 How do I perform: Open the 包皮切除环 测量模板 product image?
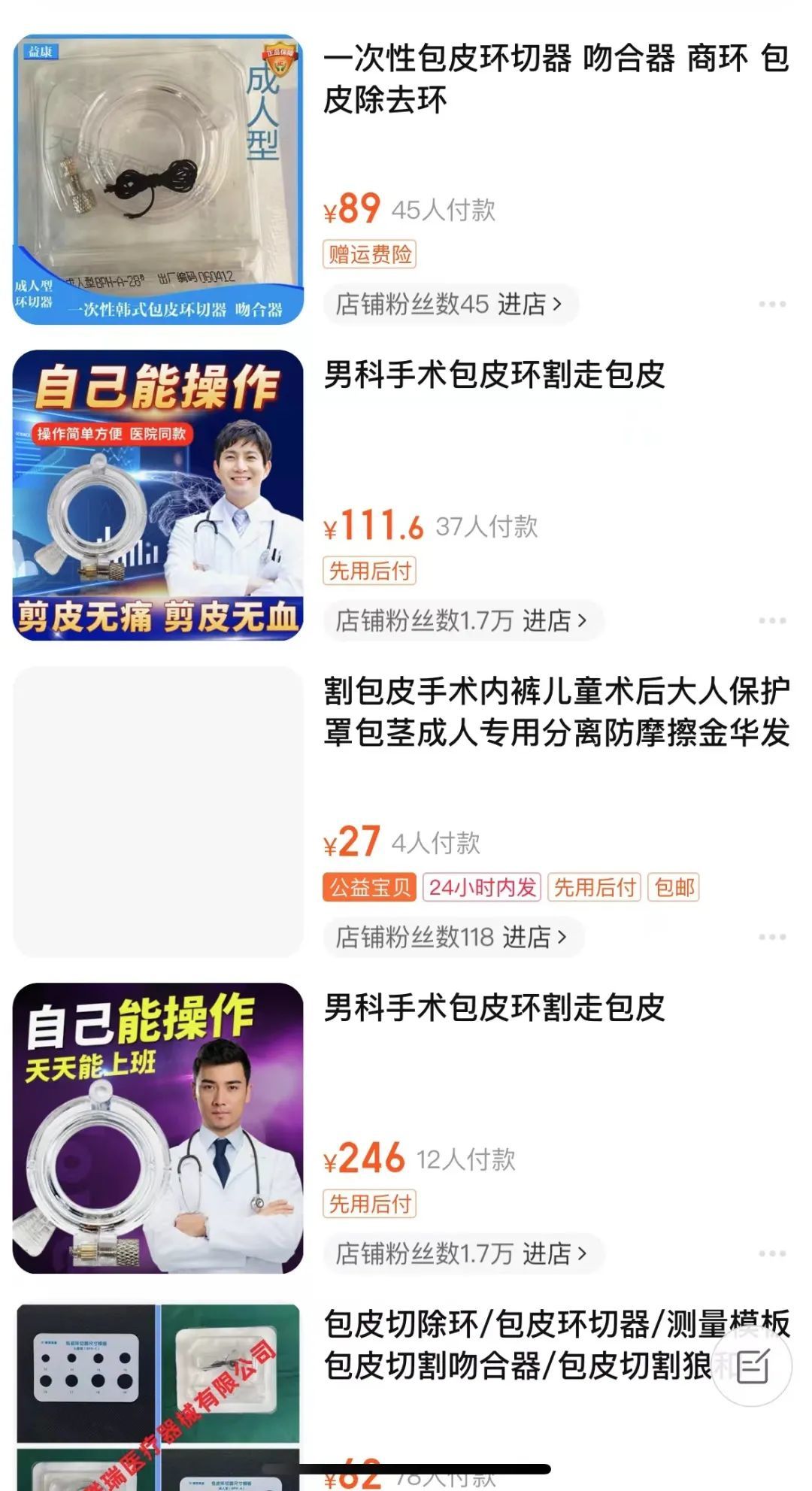coord(158,1395)
